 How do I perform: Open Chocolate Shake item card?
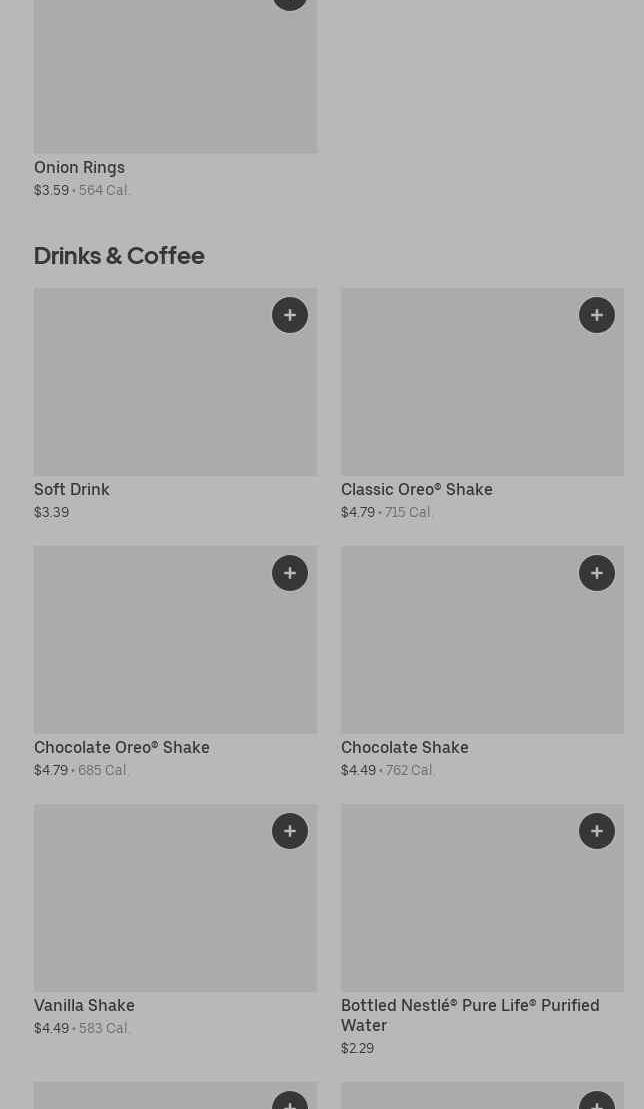click(x=482, y=663)
